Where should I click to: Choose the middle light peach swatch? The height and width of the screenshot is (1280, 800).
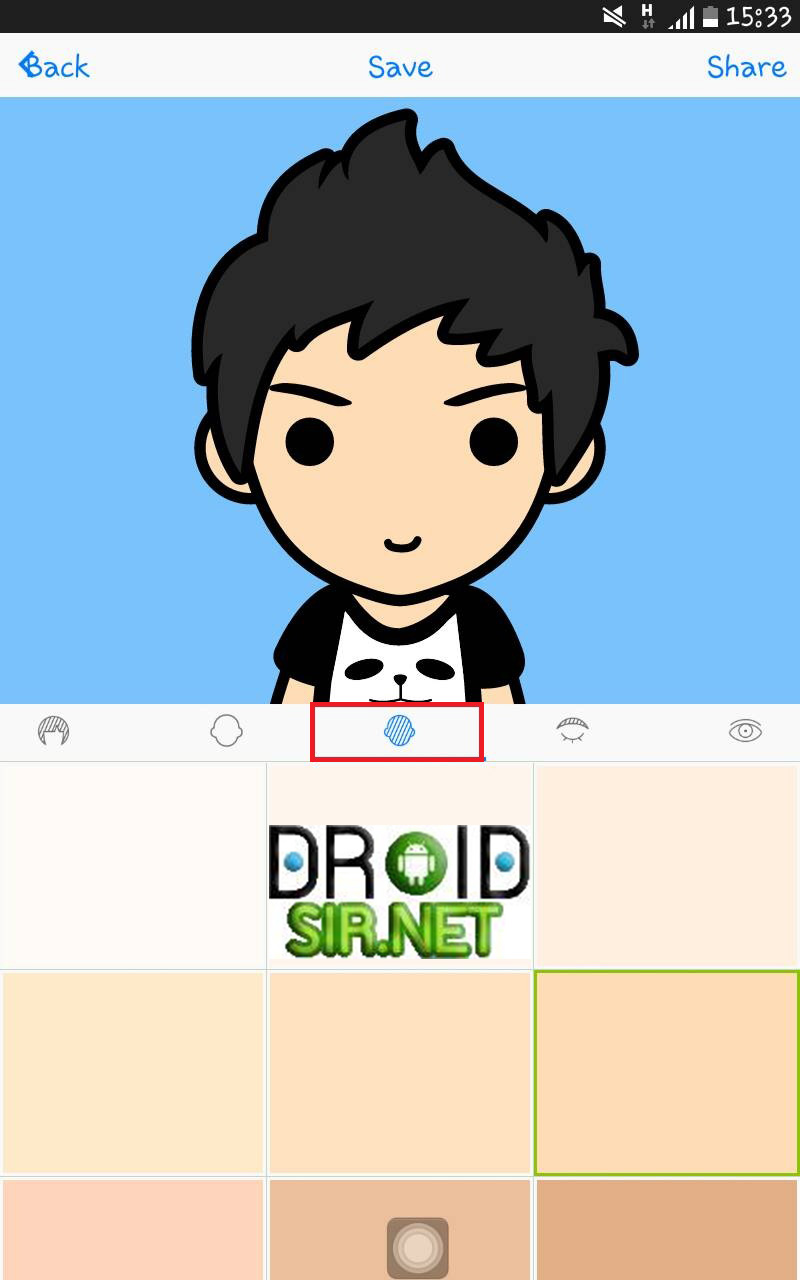click(400, 1072)
